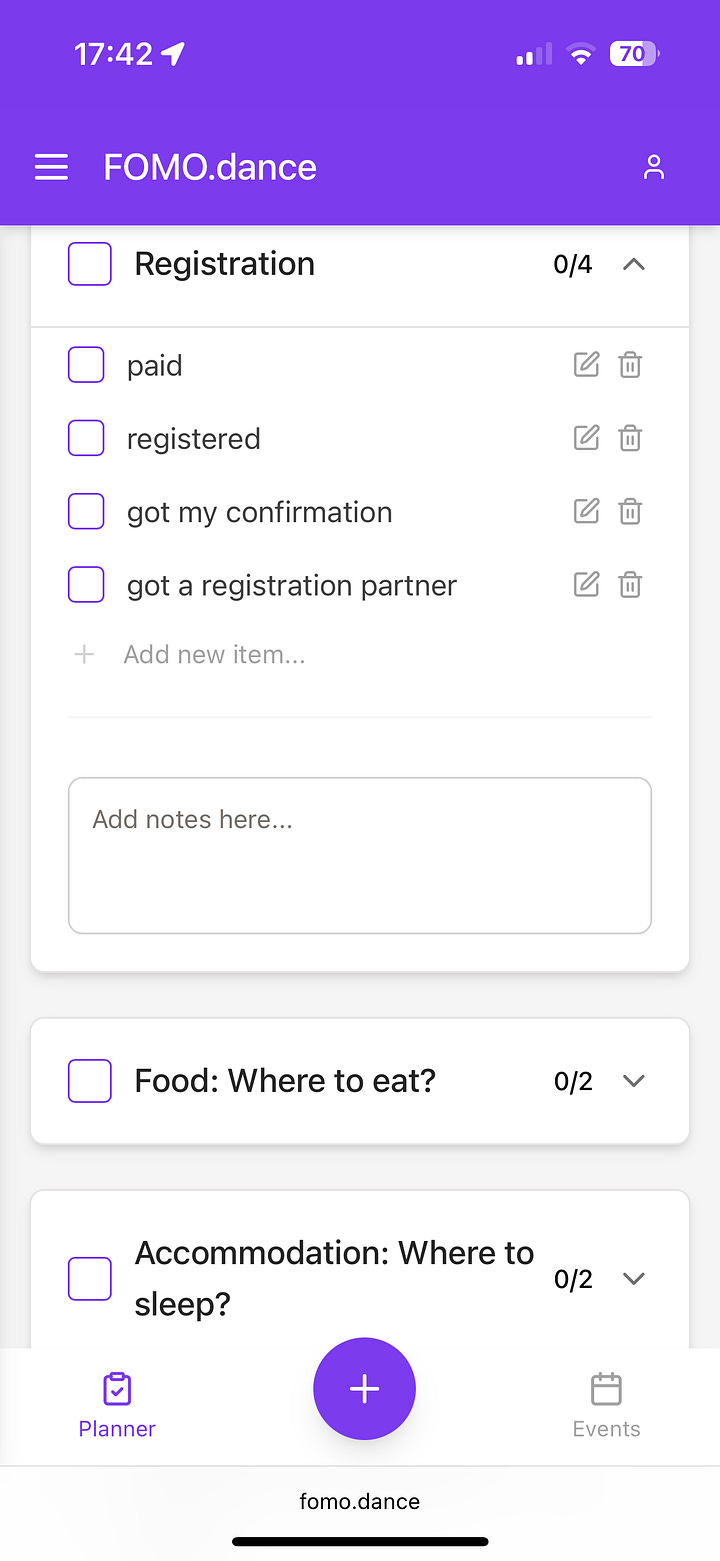
Task: Delete 'got a registration partner' item
Action: click(x=630, y=584)
